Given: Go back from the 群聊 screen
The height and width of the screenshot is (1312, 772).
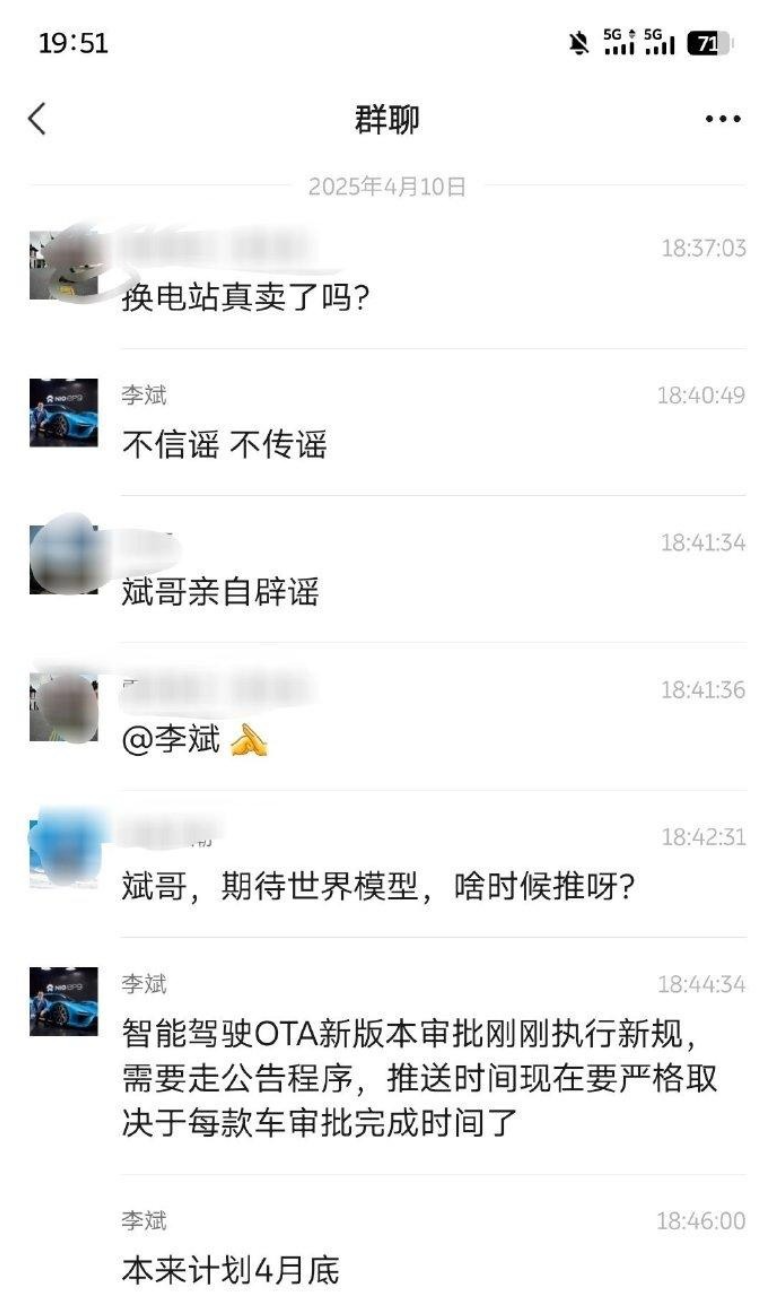Looking at the screenshot, I should pos(37,119).
